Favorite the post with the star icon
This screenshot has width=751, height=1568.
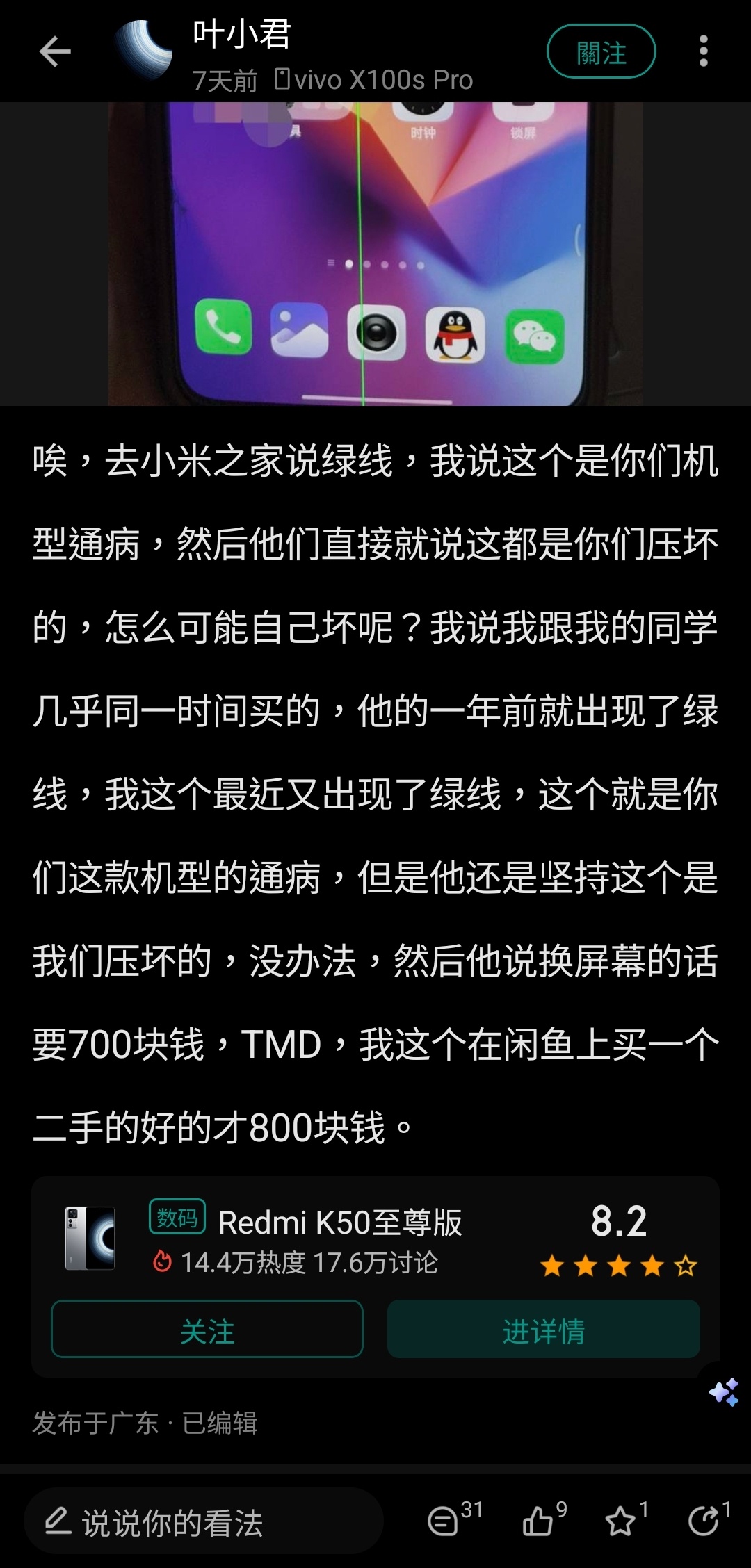(626, 1520)
